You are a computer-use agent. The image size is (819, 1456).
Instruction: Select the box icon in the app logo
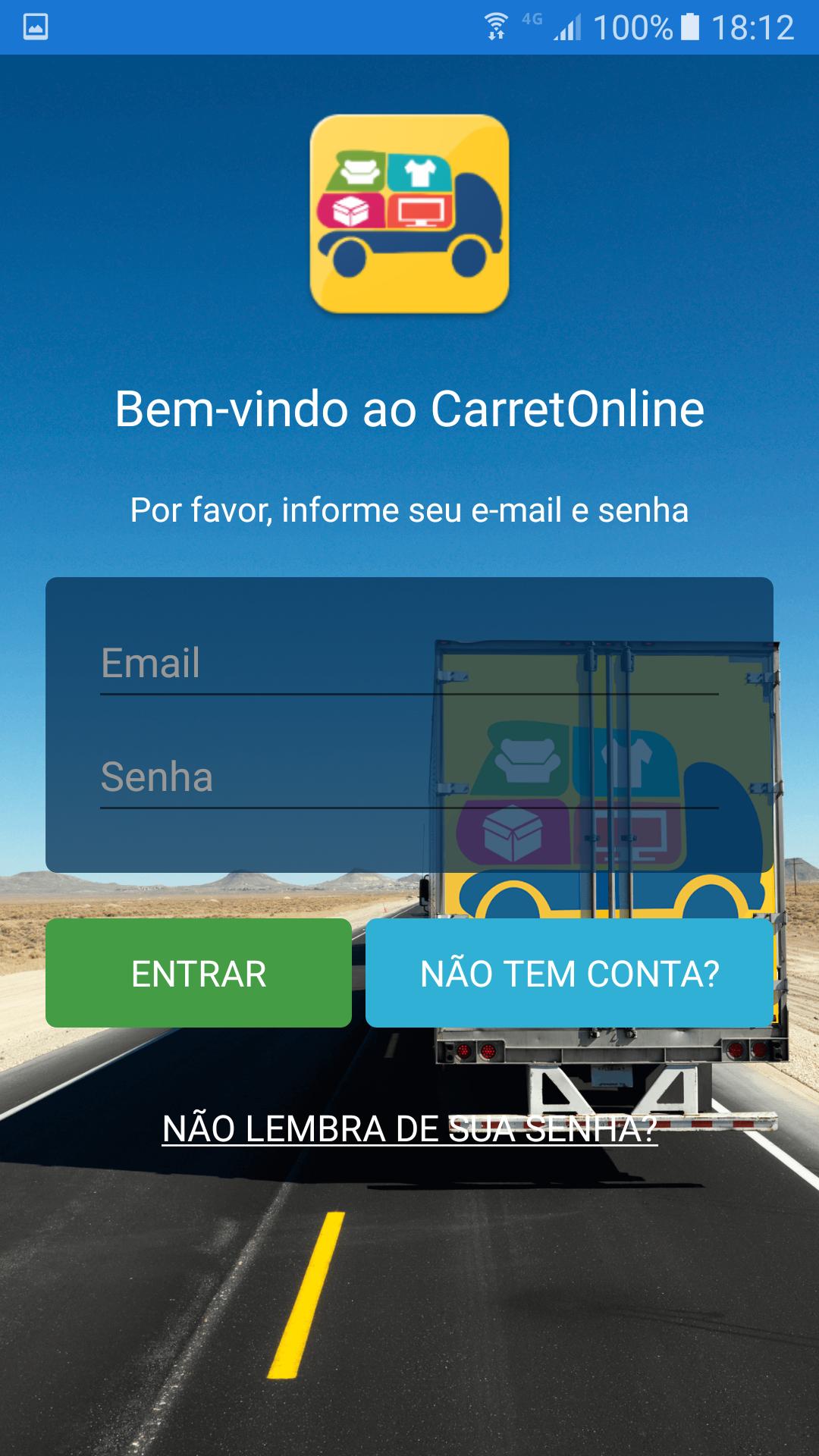[350, 211]
